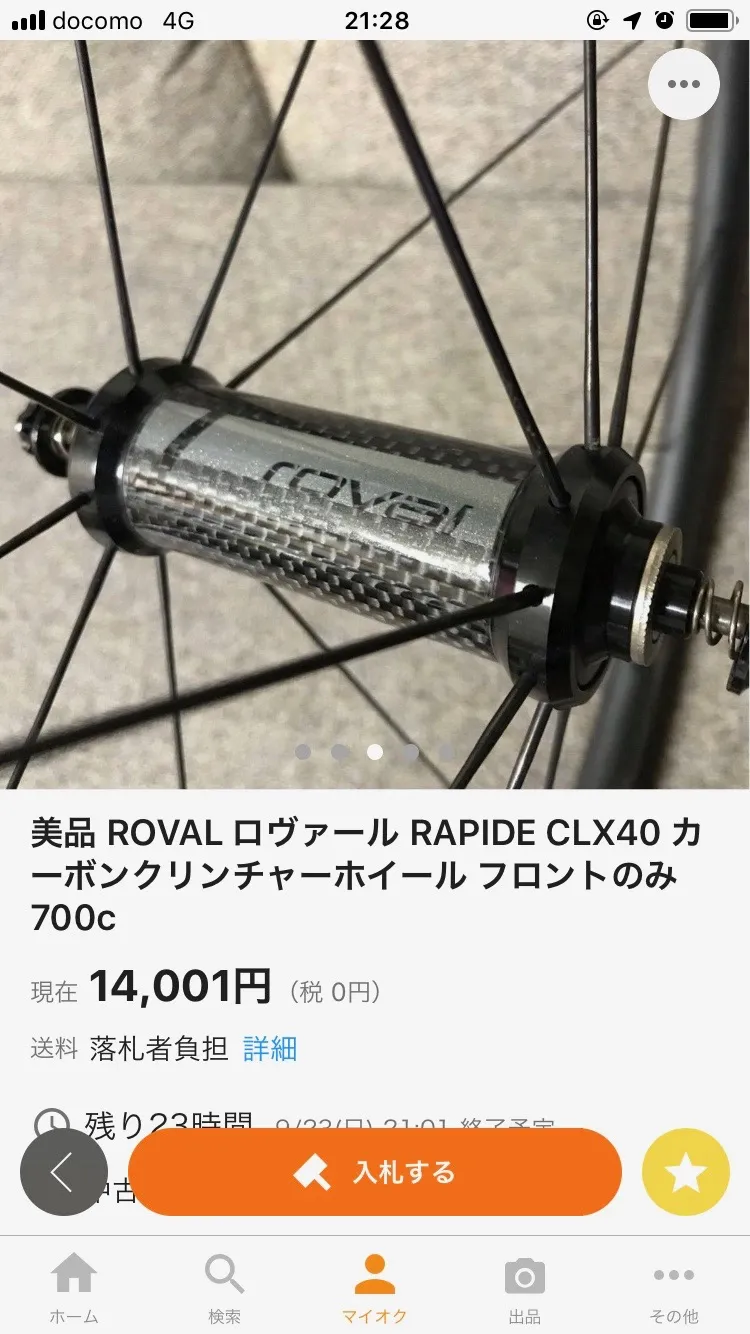Toggle the star to watch this auction
The image size is (750, 1334).
[685, 1172]
